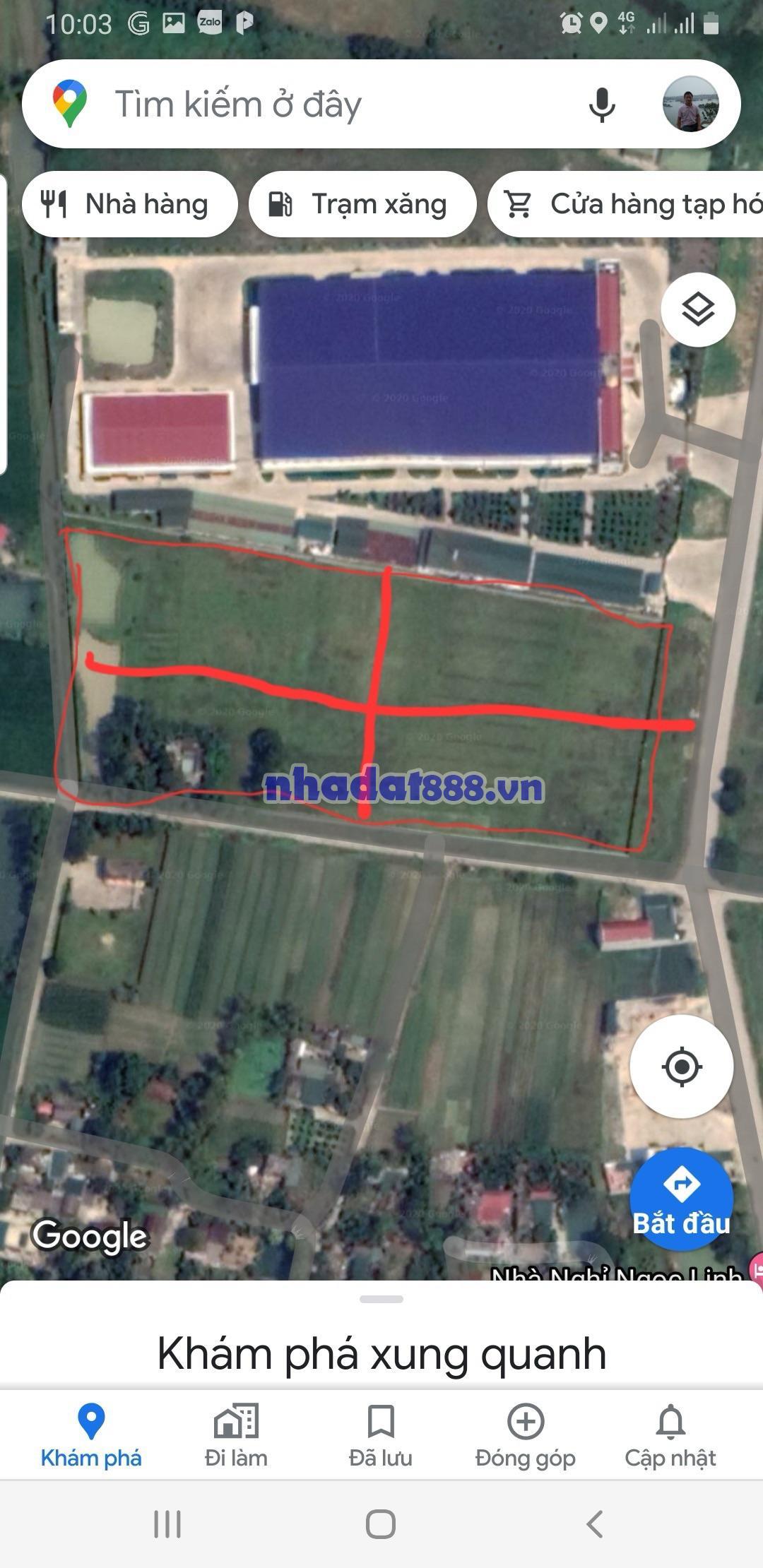Center map on my location
The width and height of the screenshot is (763, 1568).
681,1066
